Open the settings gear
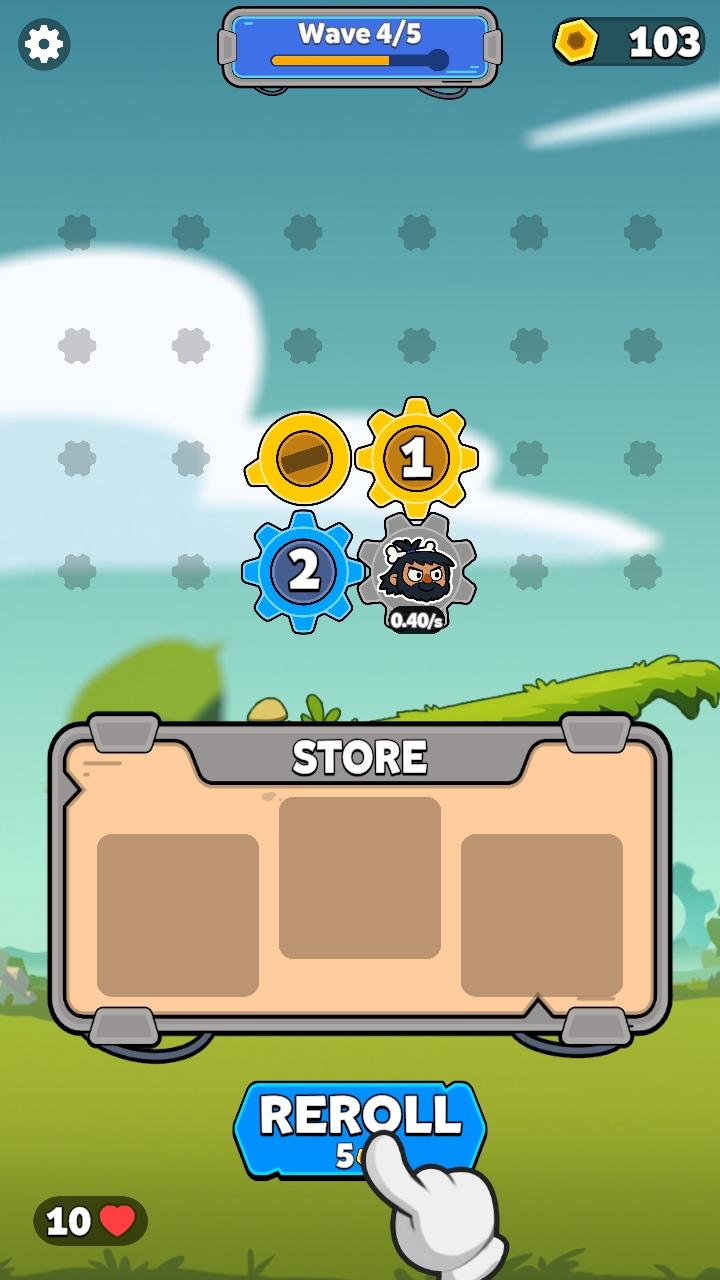720x1280 pixels. pyautogui.click(x=44, y=44)
